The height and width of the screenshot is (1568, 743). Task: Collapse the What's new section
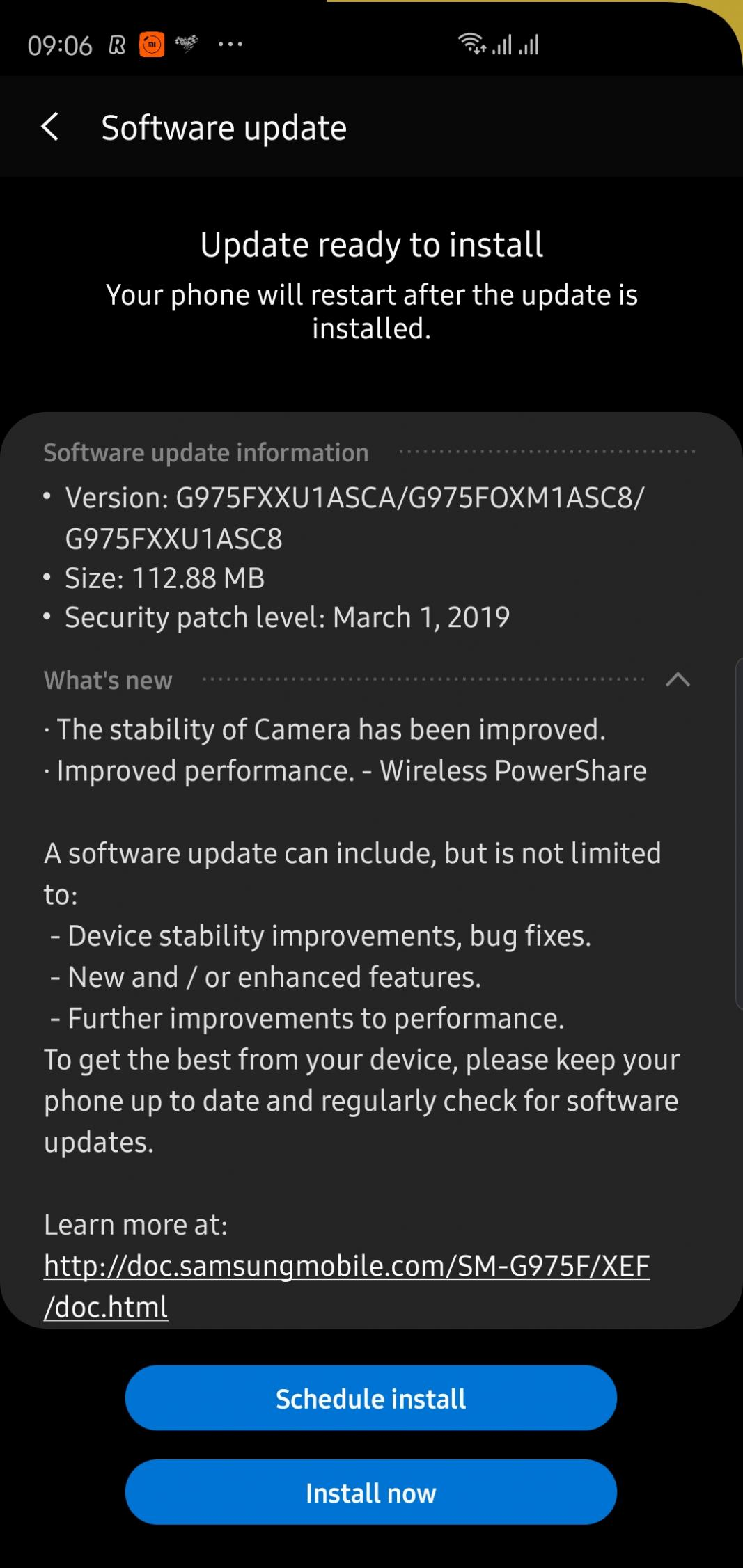[677, 680]
